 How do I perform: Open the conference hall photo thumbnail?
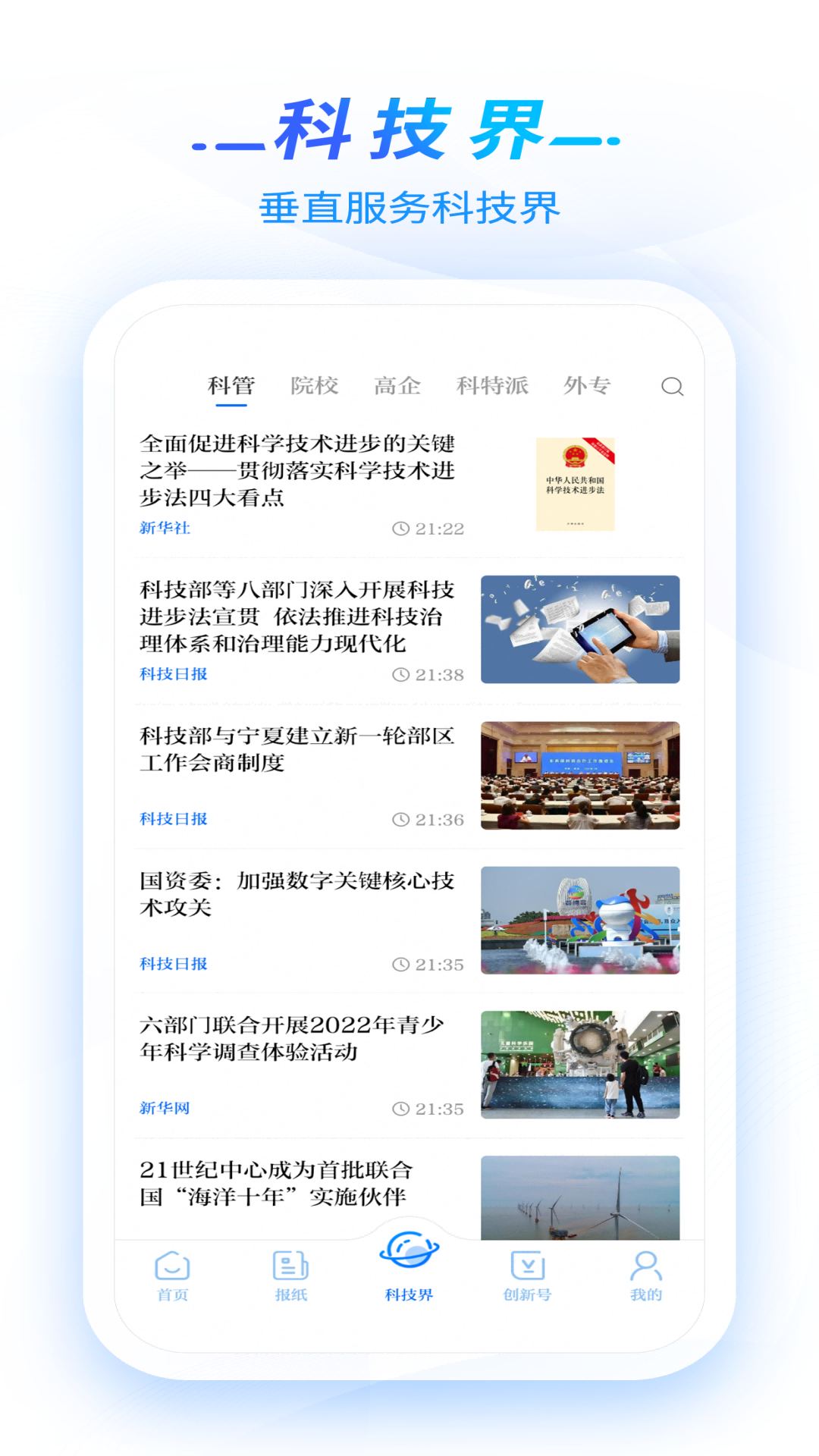coord(580,775)
